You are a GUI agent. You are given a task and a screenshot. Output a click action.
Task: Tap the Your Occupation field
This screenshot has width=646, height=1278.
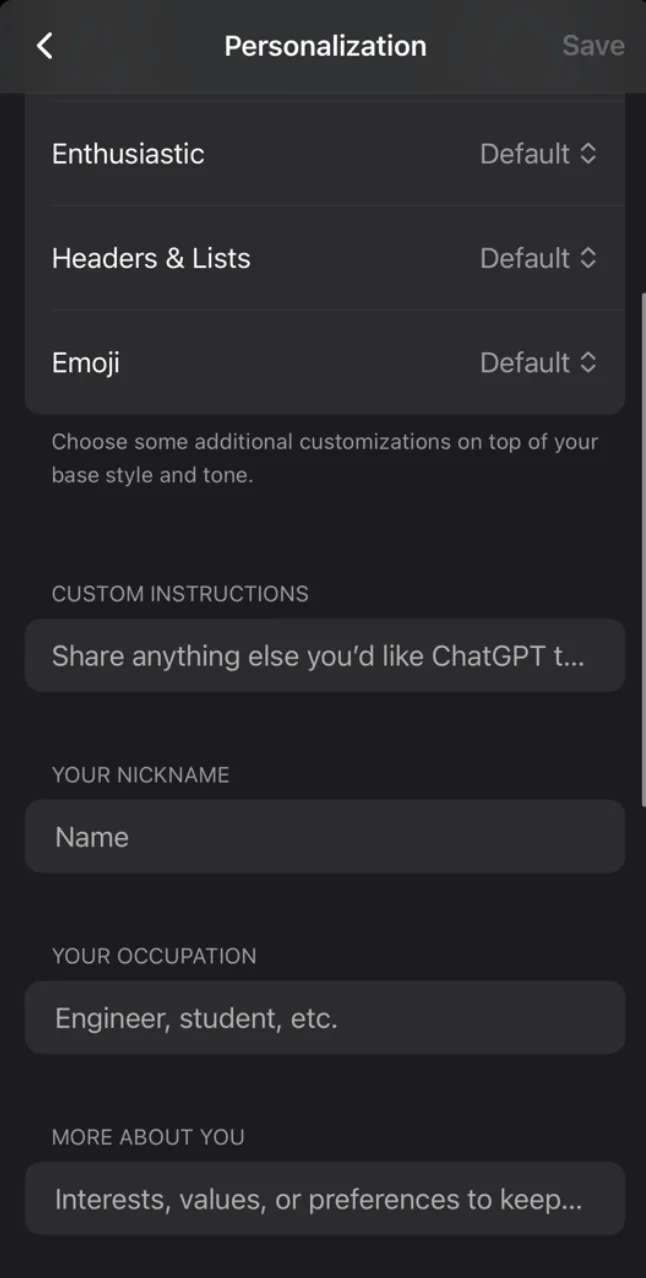[325, 1018]
